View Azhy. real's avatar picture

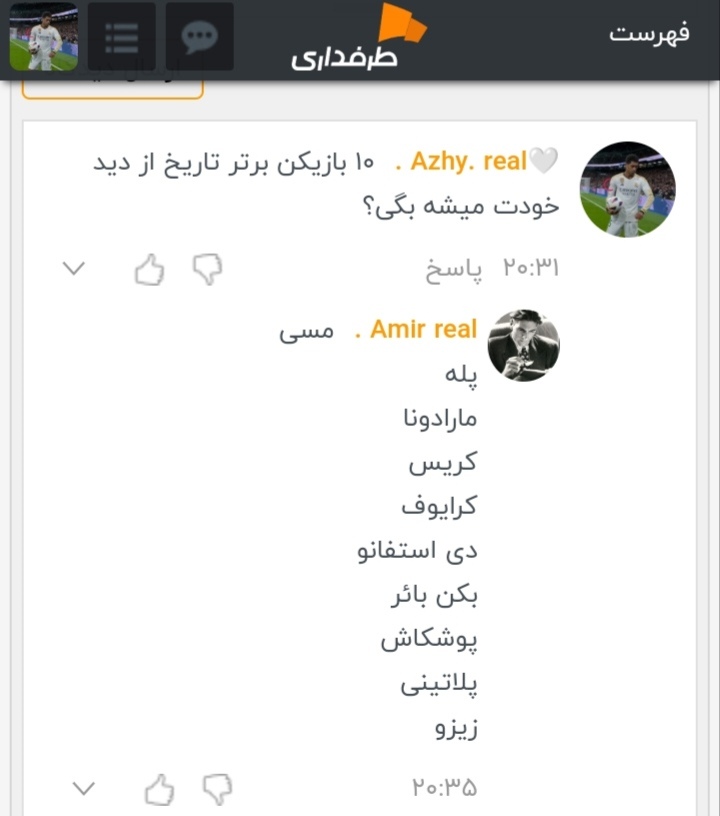(628, 189)
